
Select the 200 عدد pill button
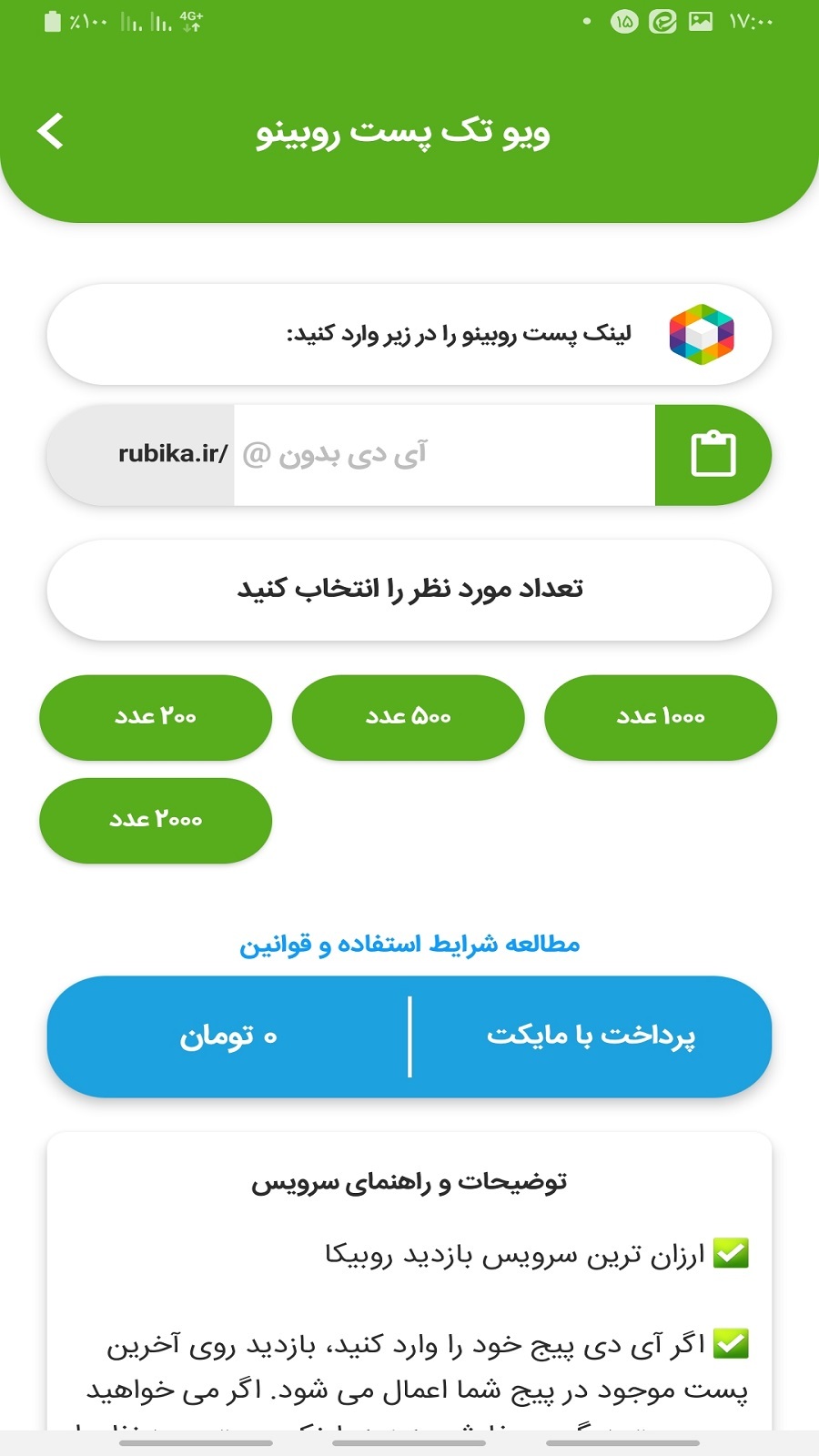(x=155, y=718)
